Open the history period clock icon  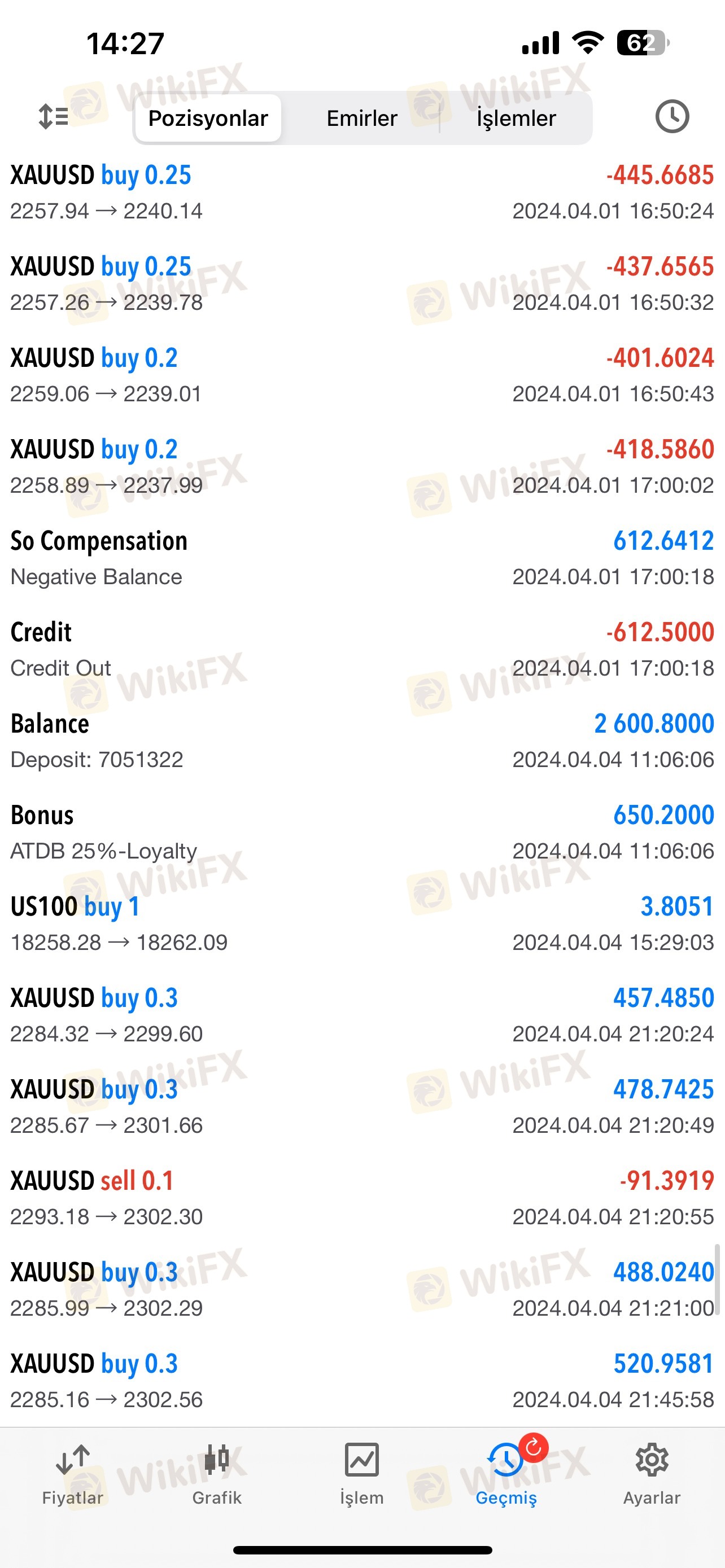(x=672, y=116)
